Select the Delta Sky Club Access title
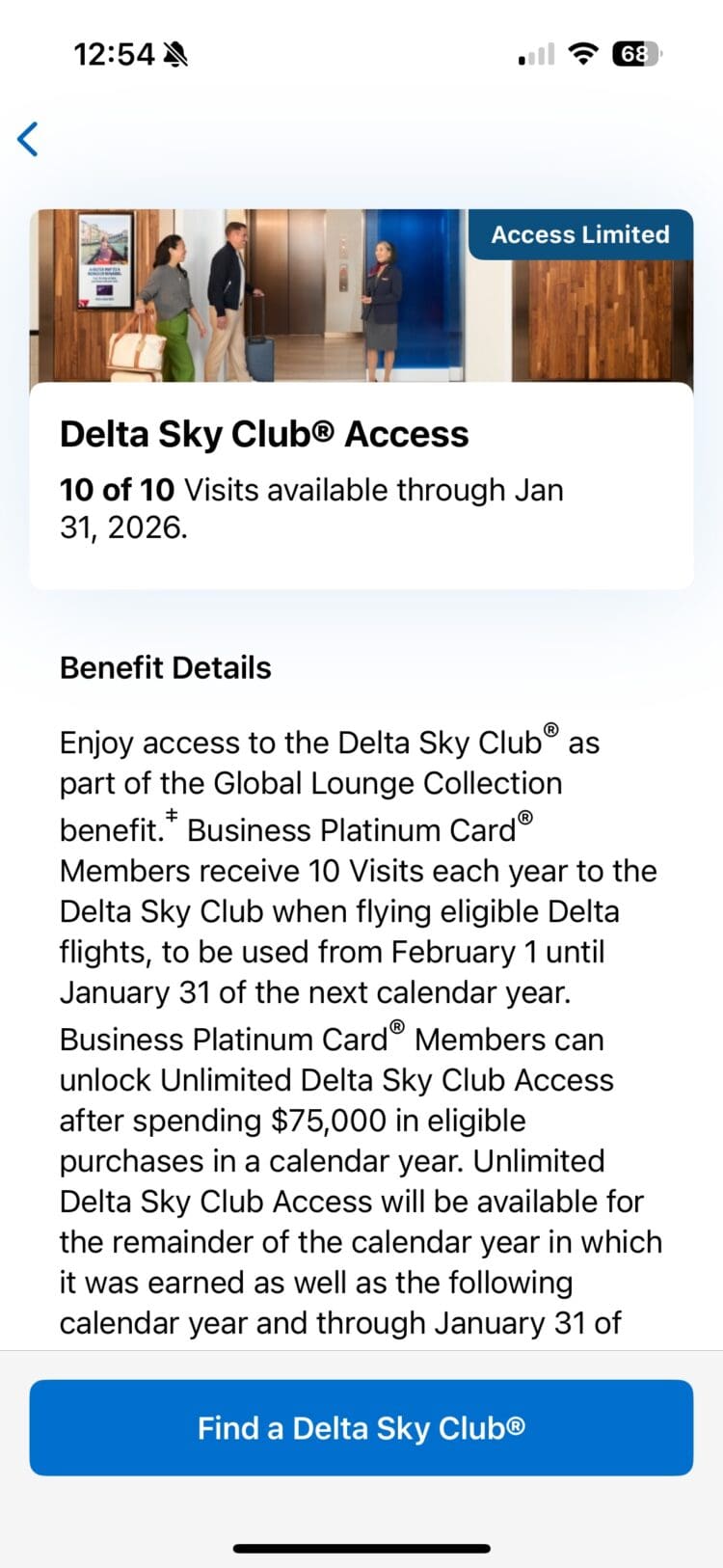This screenshot has height=1568, width=723. point(264,434)
